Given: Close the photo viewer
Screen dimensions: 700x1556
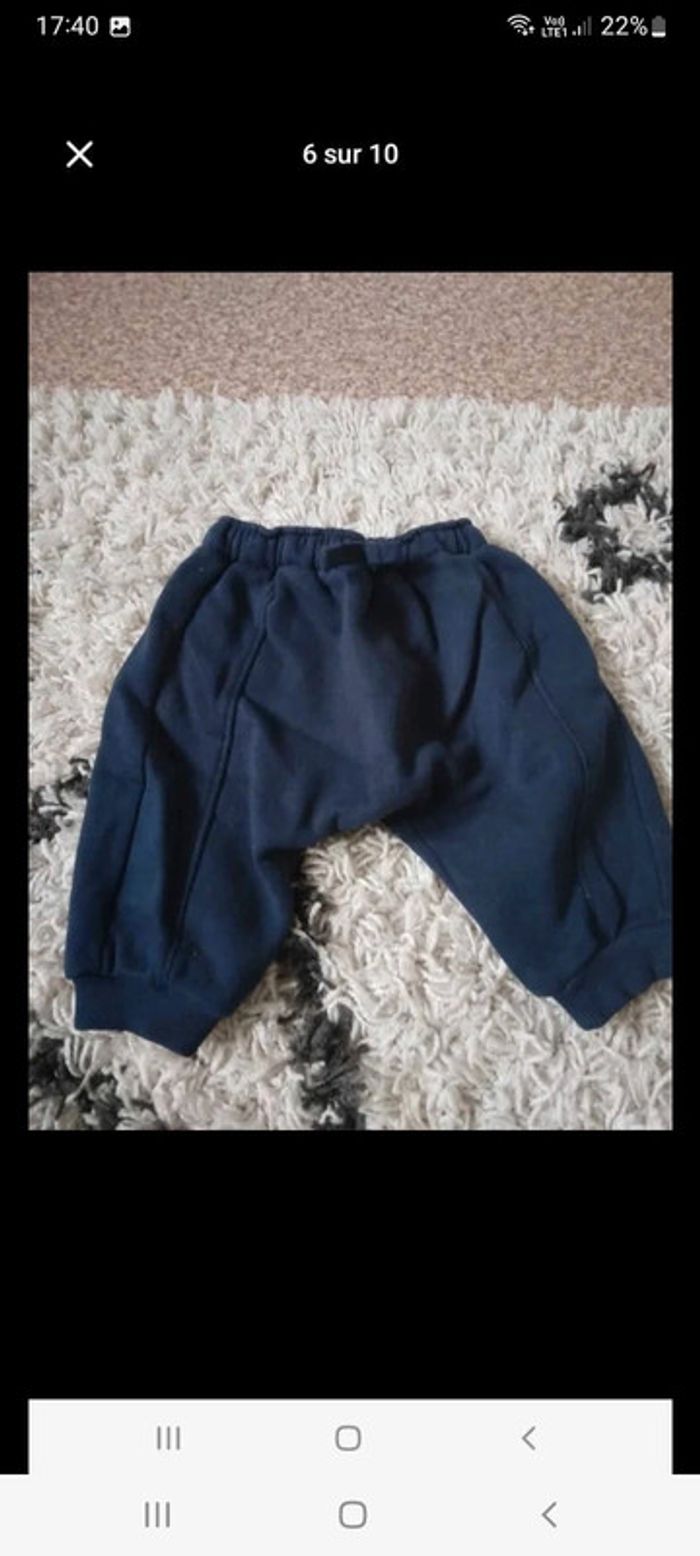Looking at the screenshot, I should point(79,154).
